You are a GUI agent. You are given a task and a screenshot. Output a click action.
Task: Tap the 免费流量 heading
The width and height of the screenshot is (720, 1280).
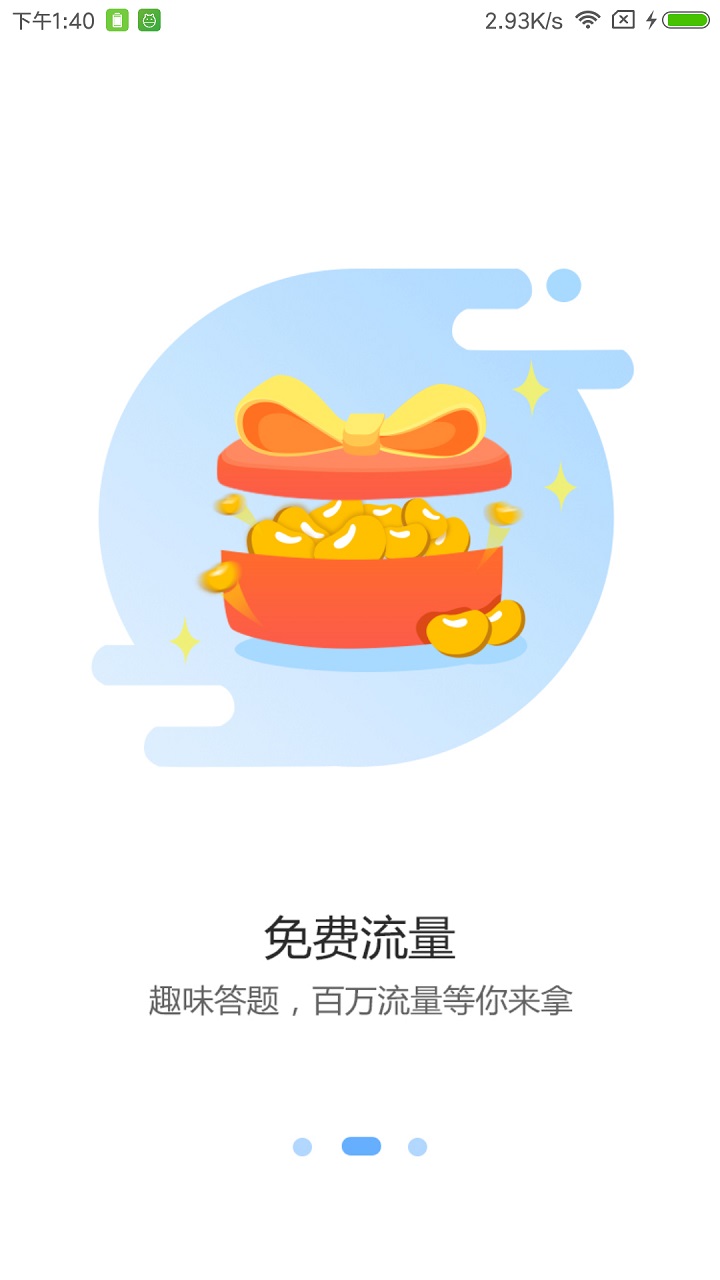click(x=360, y=933)
